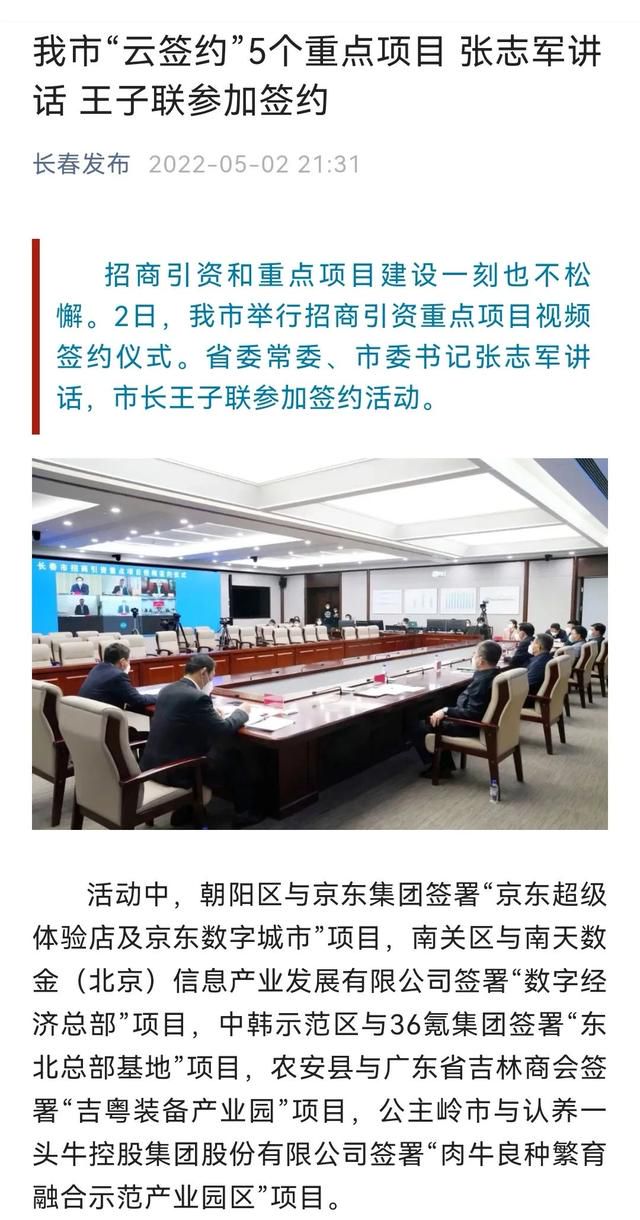This screenshot has height=1220, width=640.
Task: Open the 长春发布 account link
Action: tap(81, 164)
